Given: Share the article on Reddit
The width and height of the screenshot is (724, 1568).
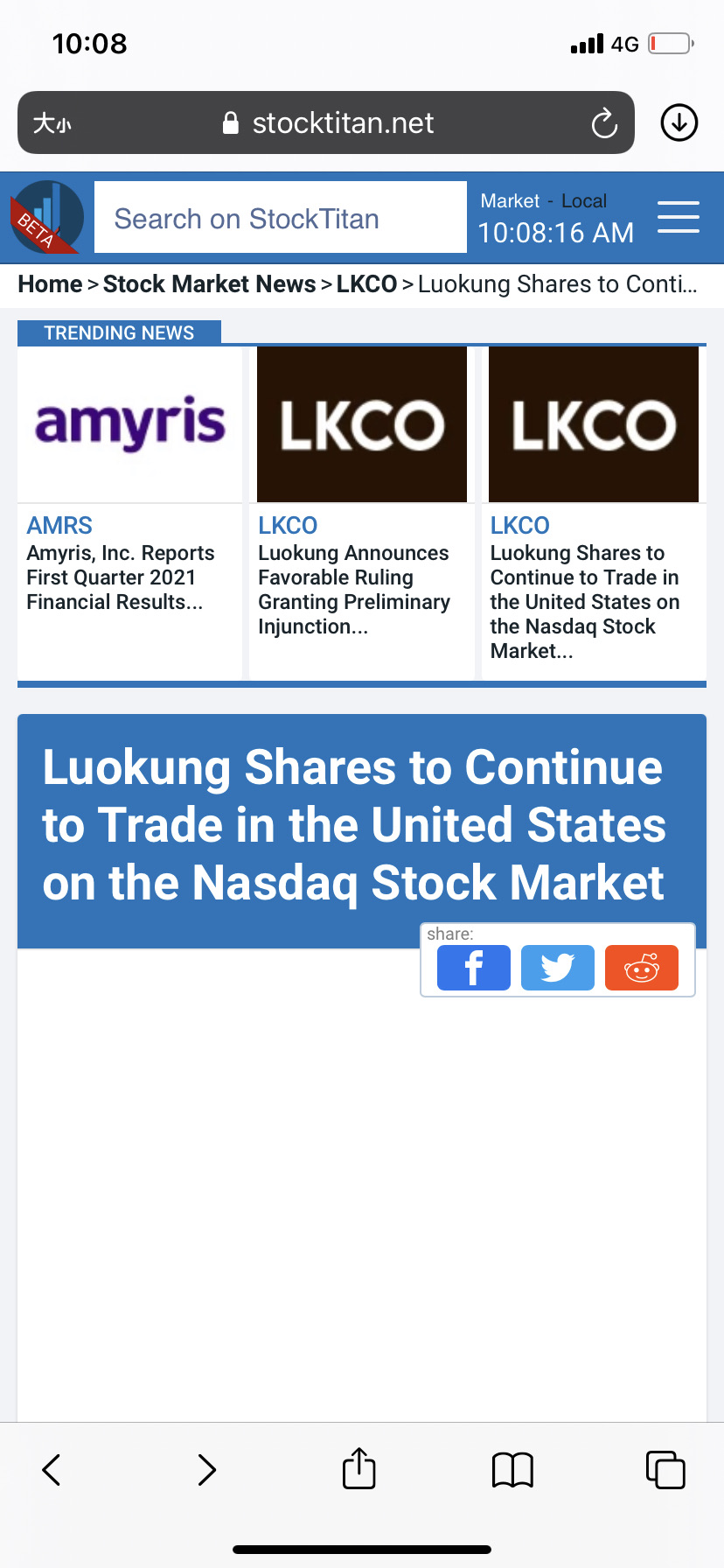Looking at the screenshot, I should tap(641, 968).
